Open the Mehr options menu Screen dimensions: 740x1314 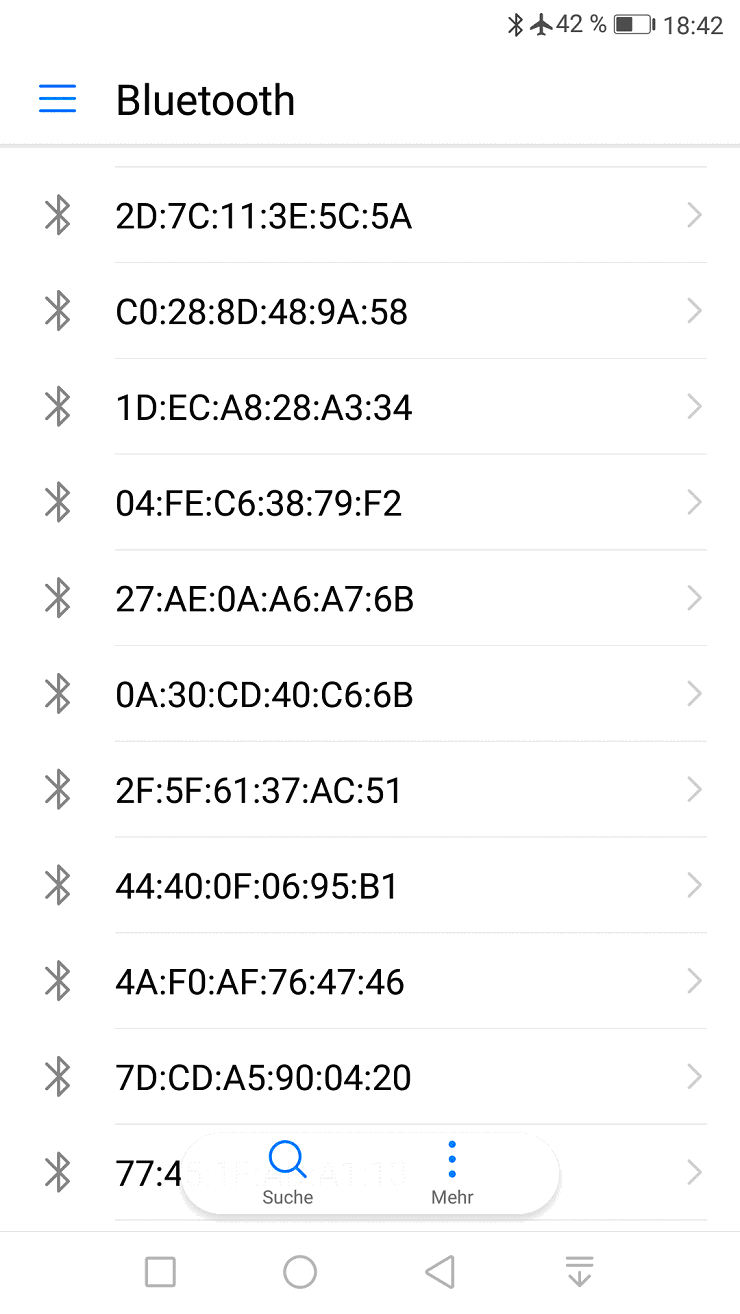click(452, 1173)
